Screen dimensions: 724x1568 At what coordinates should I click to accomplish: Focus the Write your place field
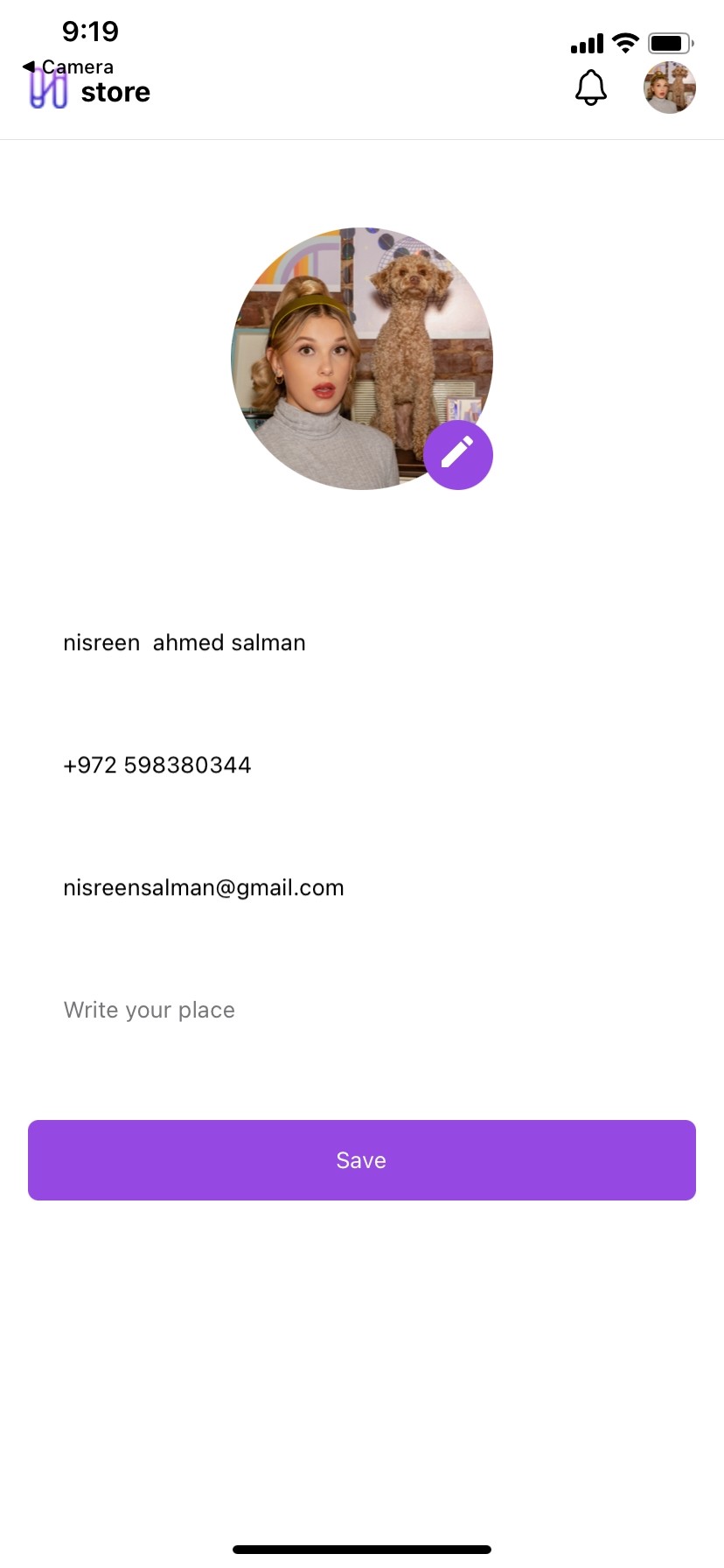point(362,1010)
